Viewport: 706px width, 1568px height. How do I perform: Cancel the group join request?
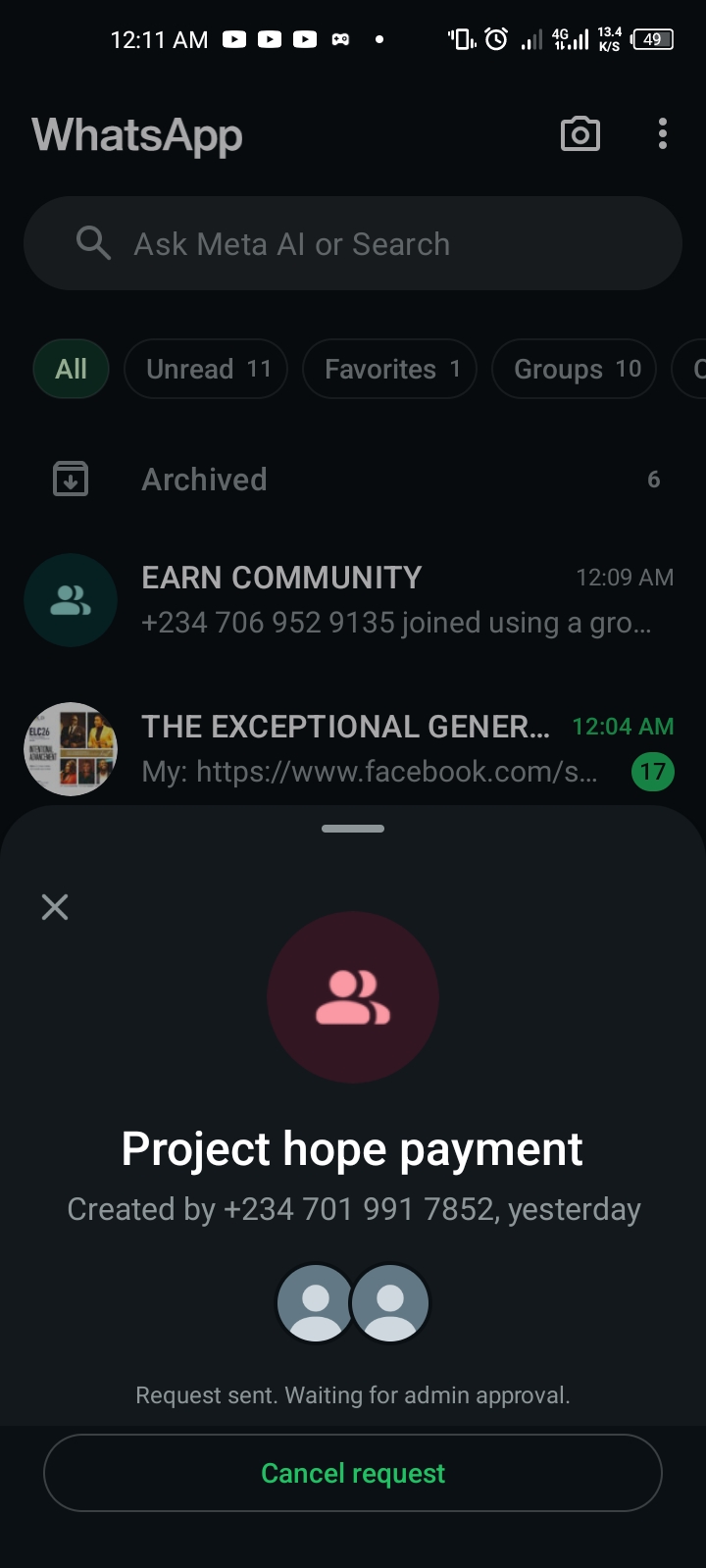click(353, 1473)
